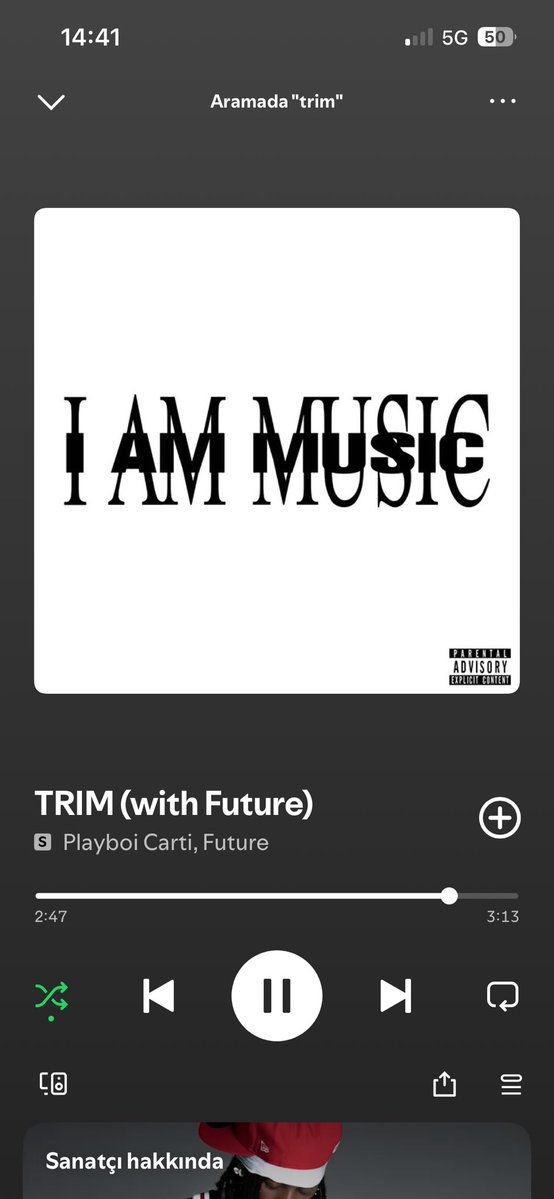
Task: Share this song
Action: pyautogui.click(x=445, y=1084)
